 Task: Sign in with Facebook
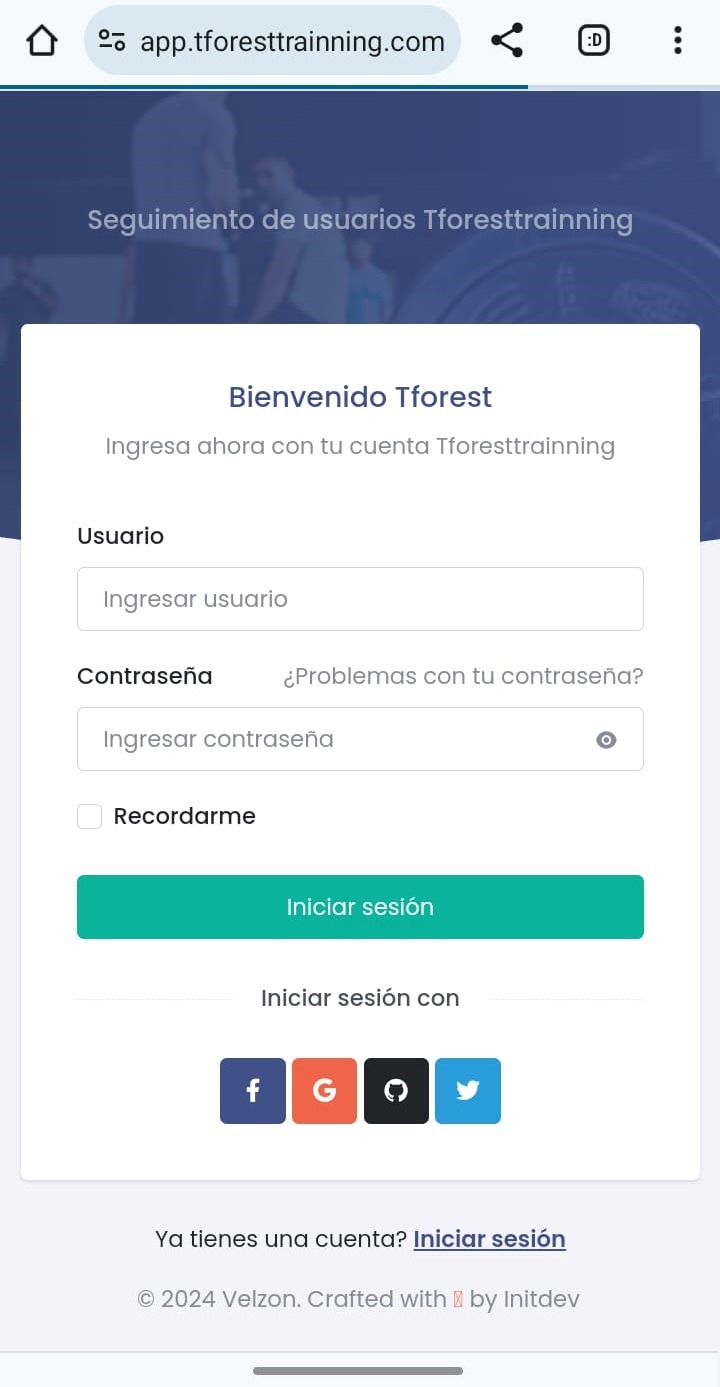[x=253, y=1091]
